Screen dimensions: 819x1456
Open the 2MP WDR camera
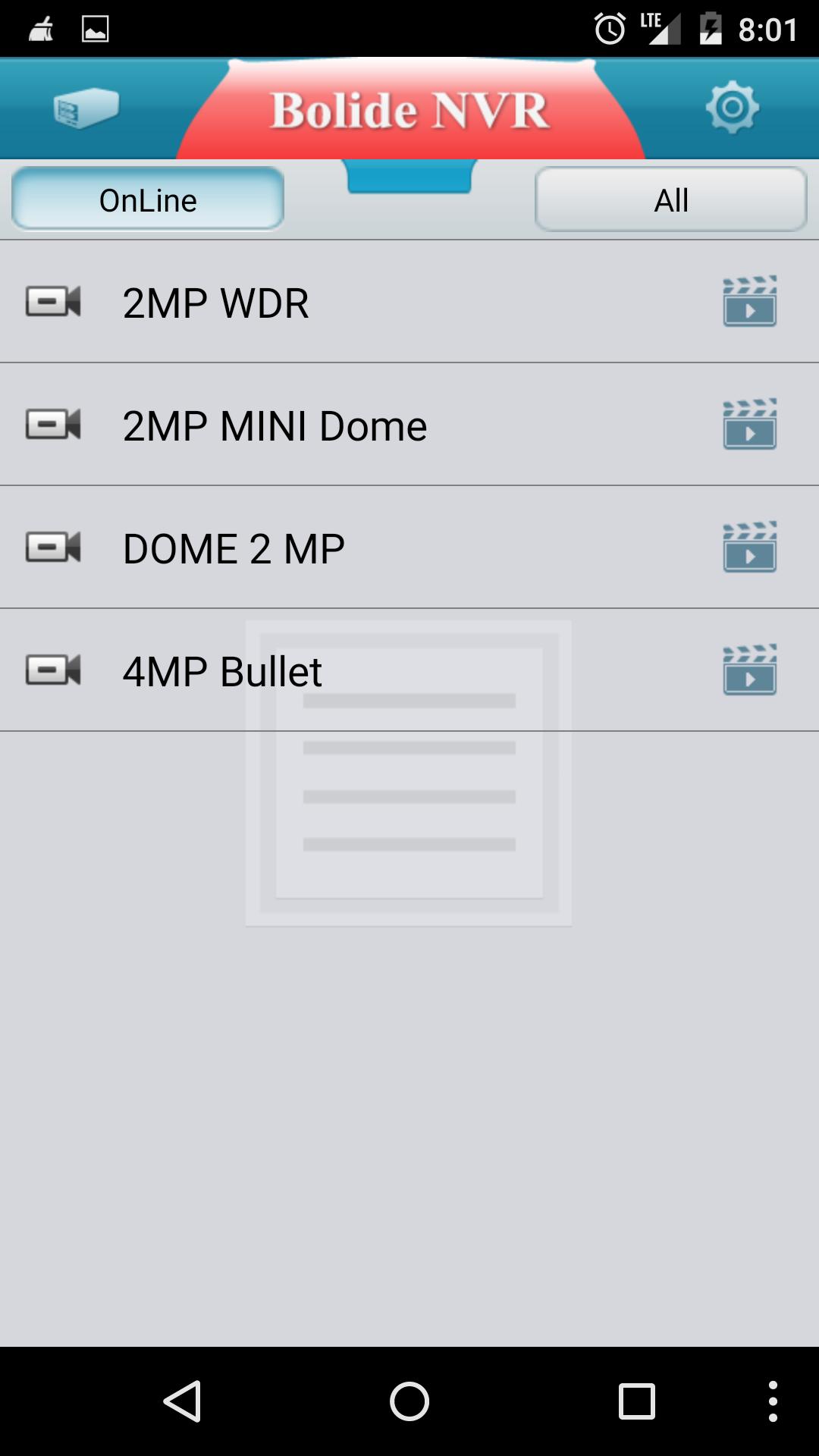216,303
